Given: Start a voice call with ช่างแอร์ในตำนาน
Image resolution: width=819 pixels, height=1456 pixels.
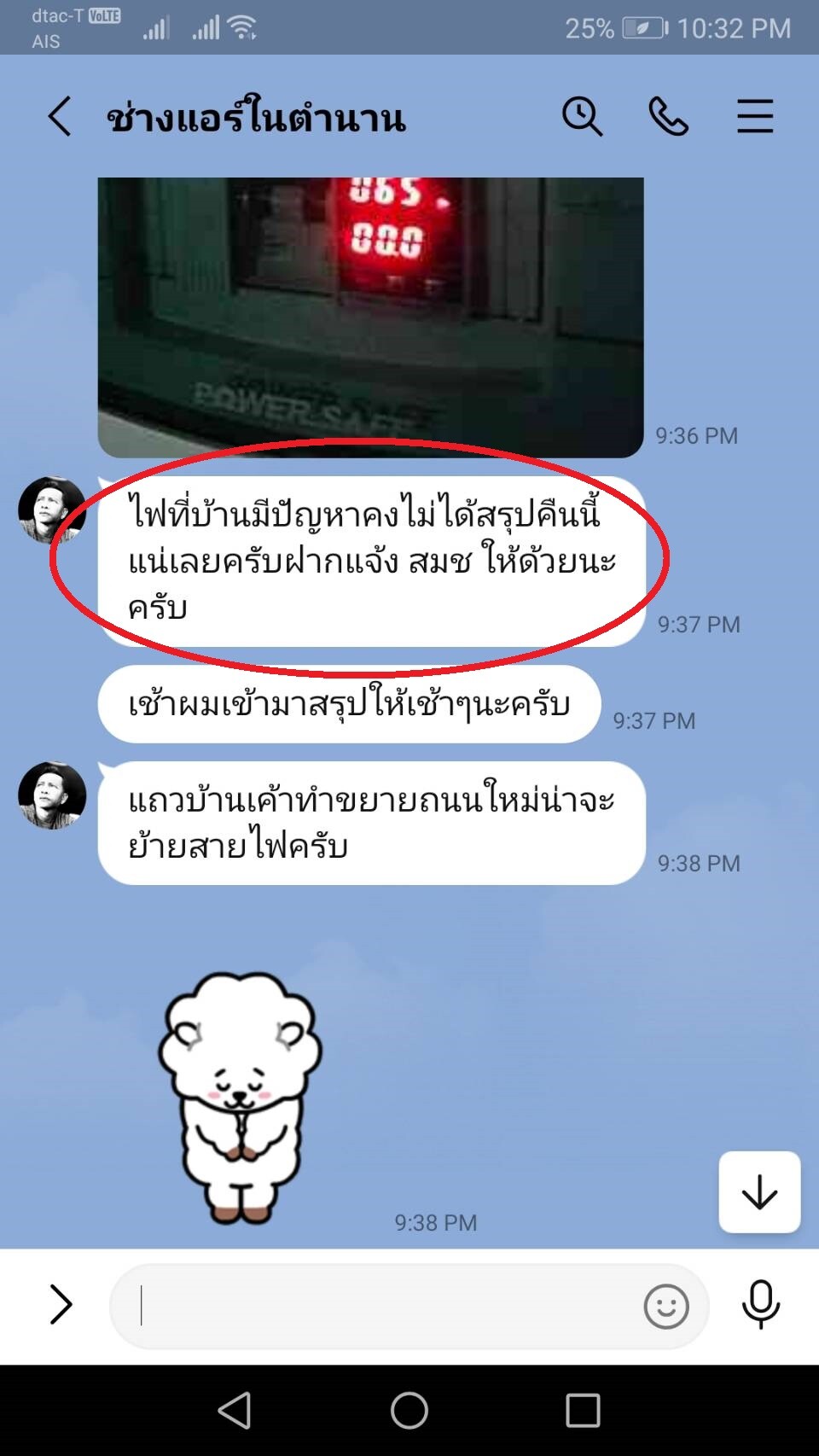Looking at the screenshot, I should coord(668,116).
